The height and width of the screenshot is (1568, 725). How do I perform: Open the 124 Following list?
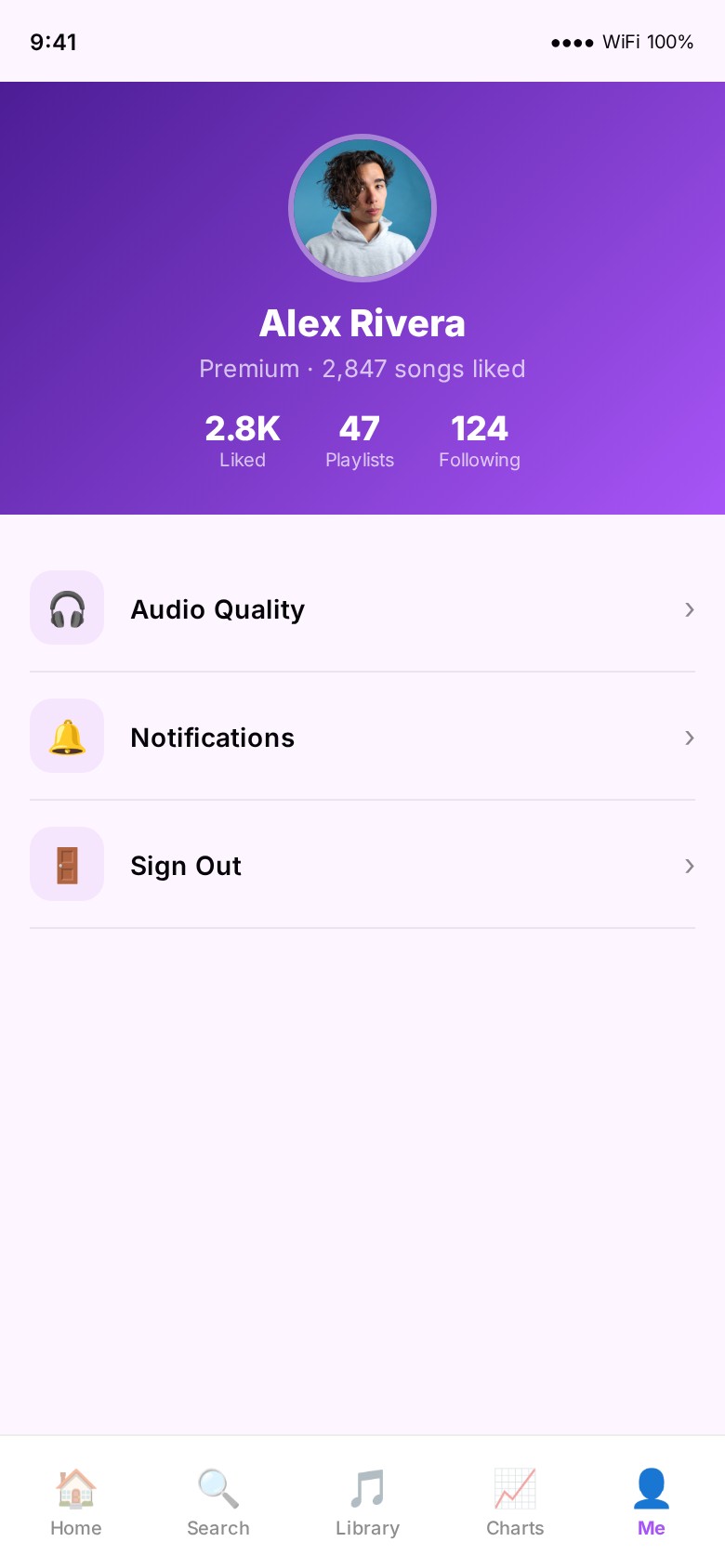pos(480,440)
